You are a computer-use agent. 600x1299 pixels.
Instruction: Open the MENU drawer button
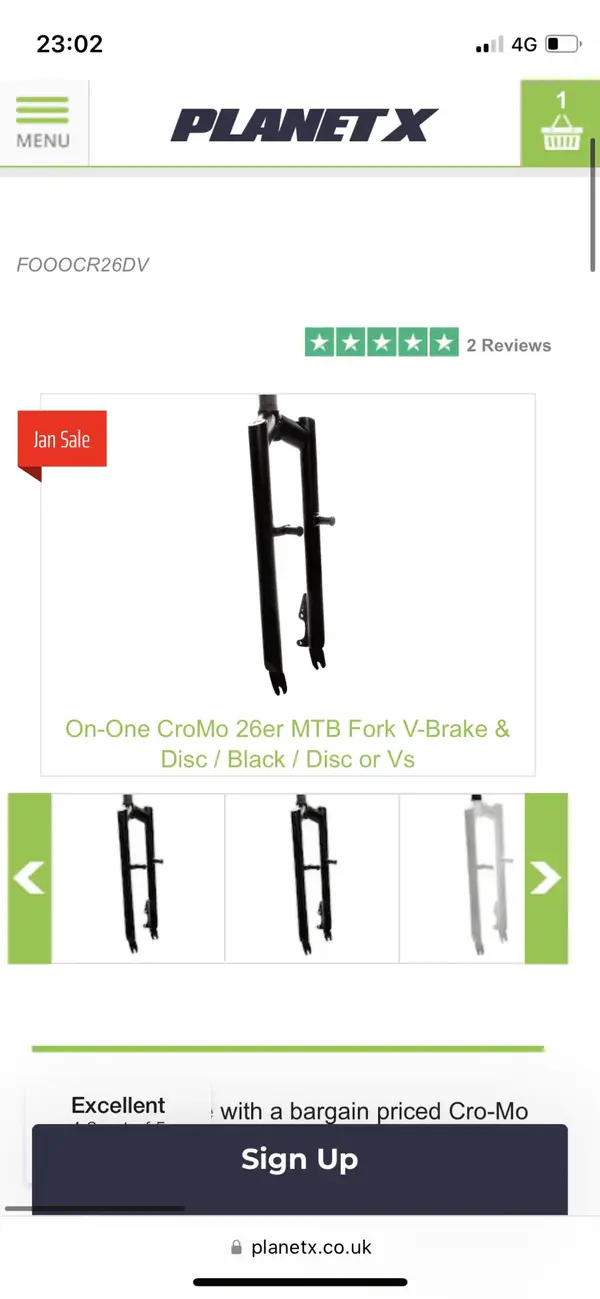(x=43, y=123)
